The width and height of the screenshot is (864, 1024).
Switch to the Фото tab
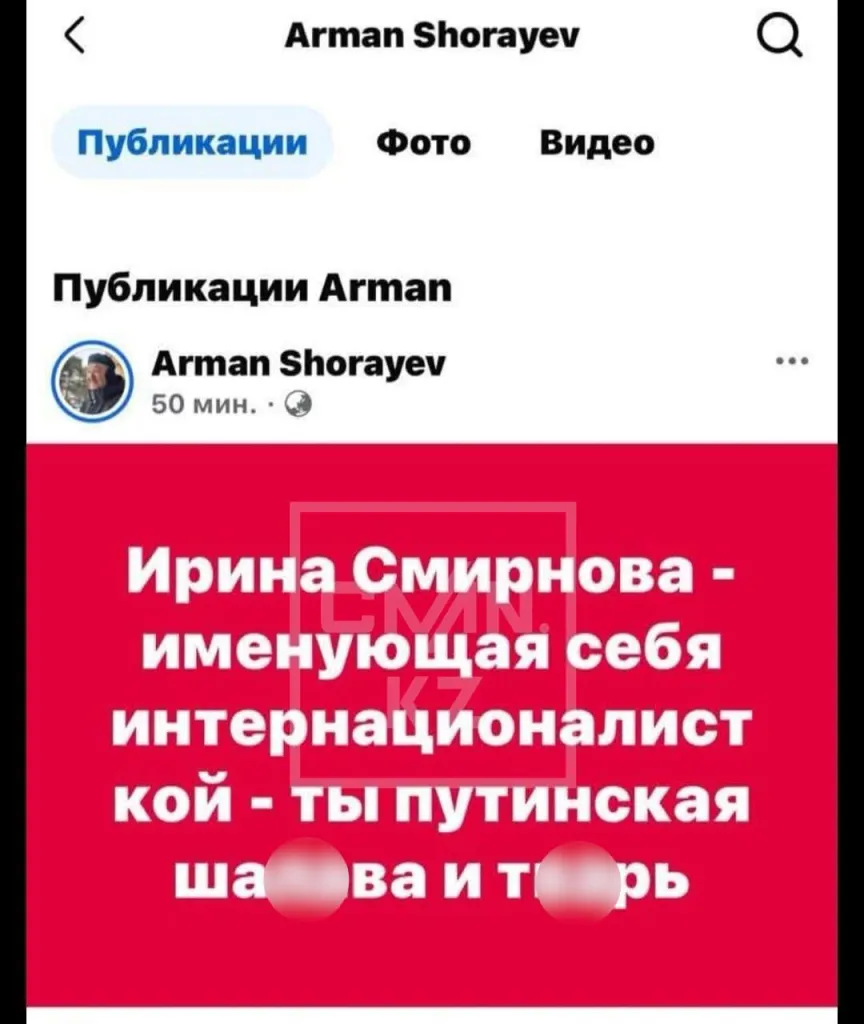(x=423, y=143)
